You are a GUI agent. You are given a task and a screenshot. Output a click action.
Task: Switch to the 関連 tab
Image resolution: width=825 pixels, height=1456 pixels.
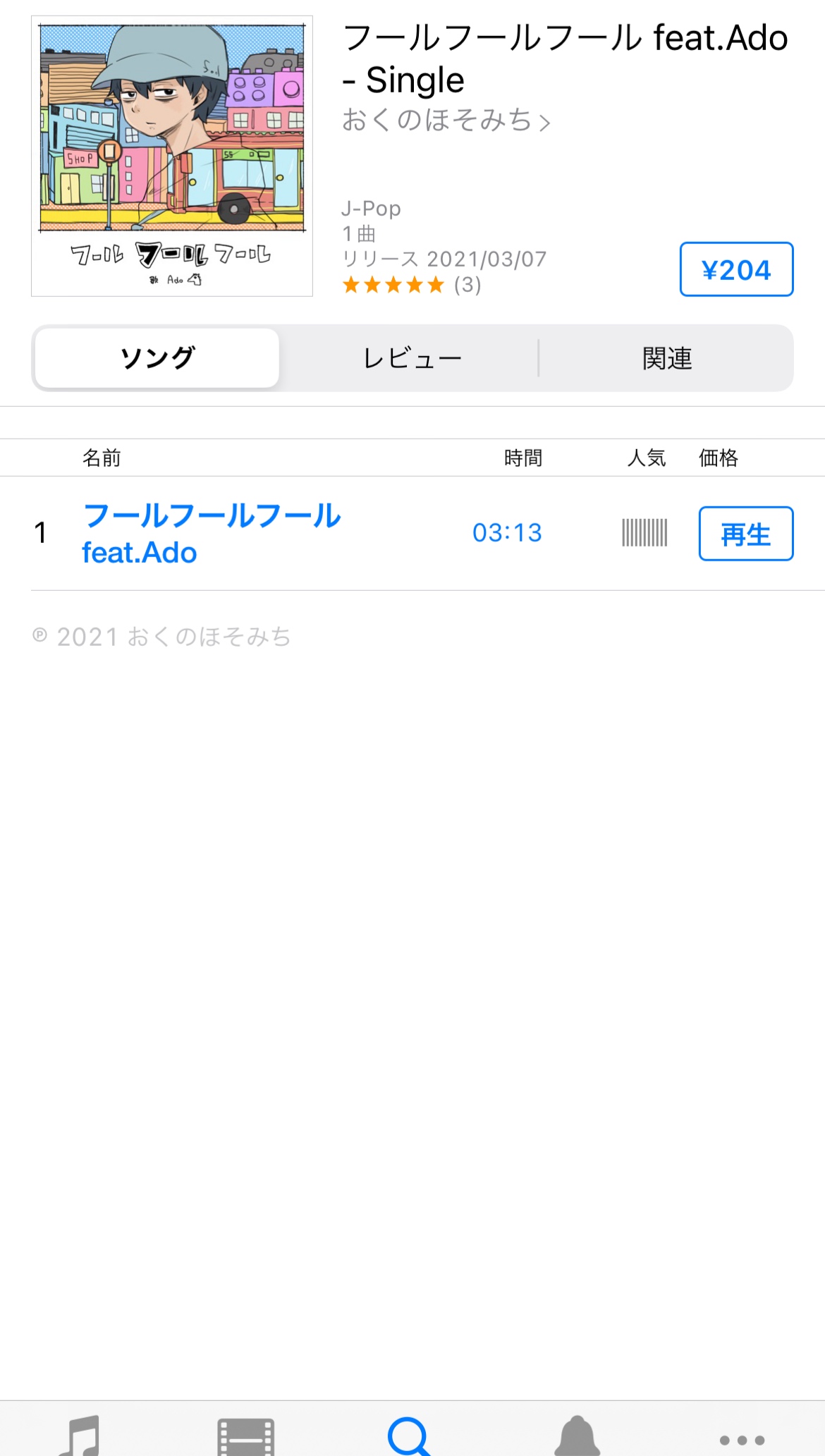[666, 358]
